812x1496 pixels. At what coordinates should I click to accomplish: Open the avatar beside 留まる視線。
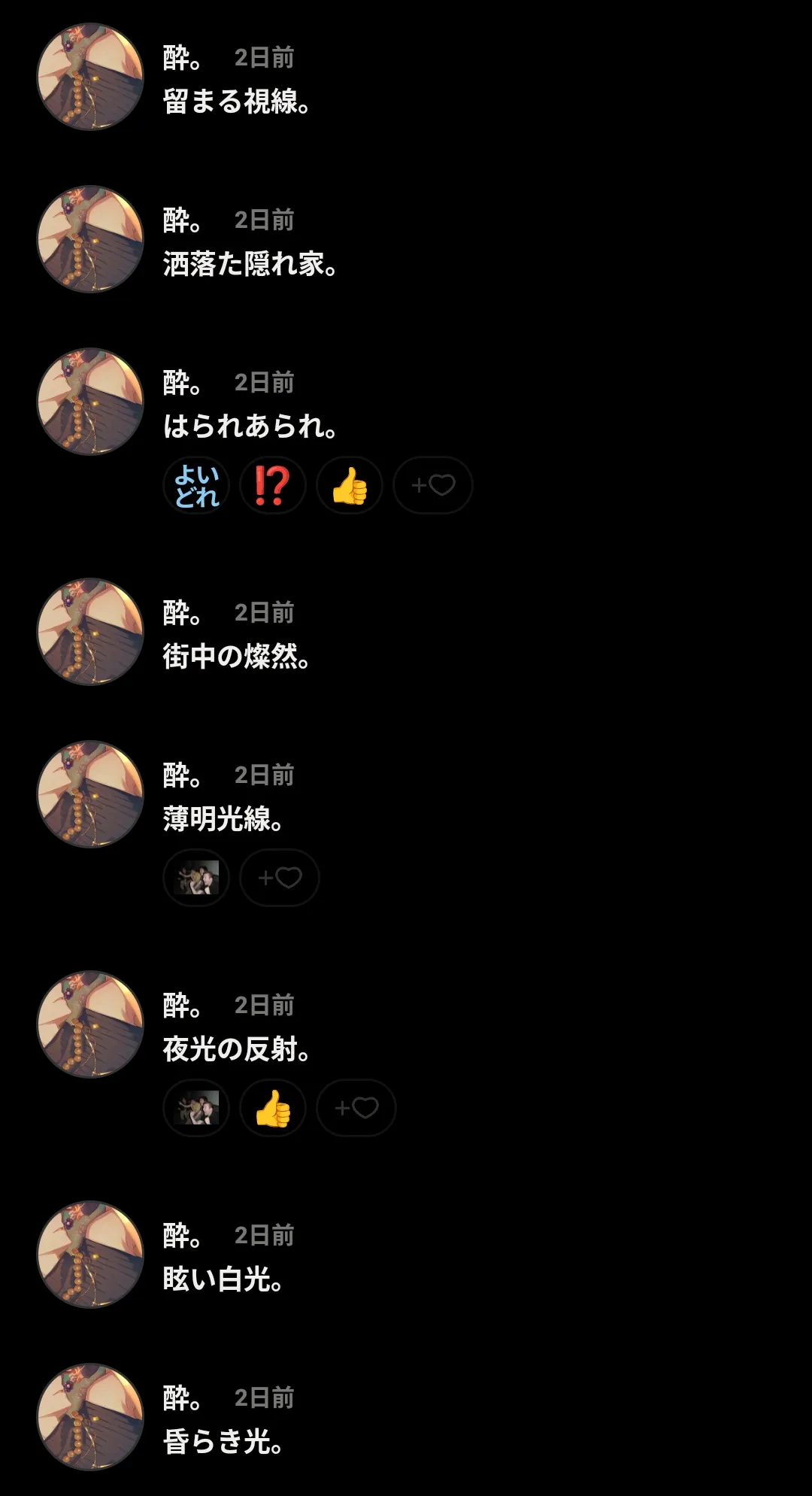coord(90,76)
